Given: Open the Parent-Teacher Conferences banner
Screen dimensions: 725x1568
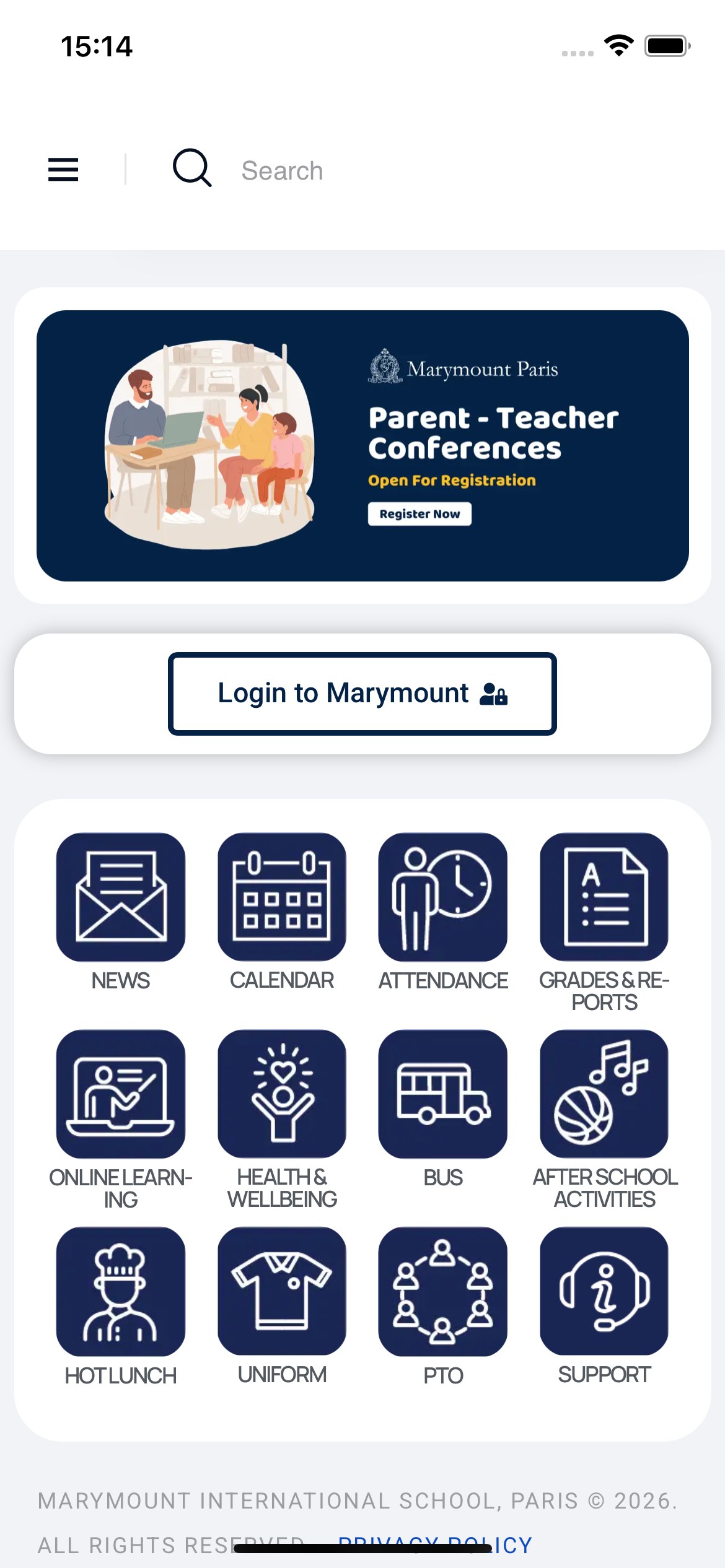Looking at the screenshot, I should [362, 446].
